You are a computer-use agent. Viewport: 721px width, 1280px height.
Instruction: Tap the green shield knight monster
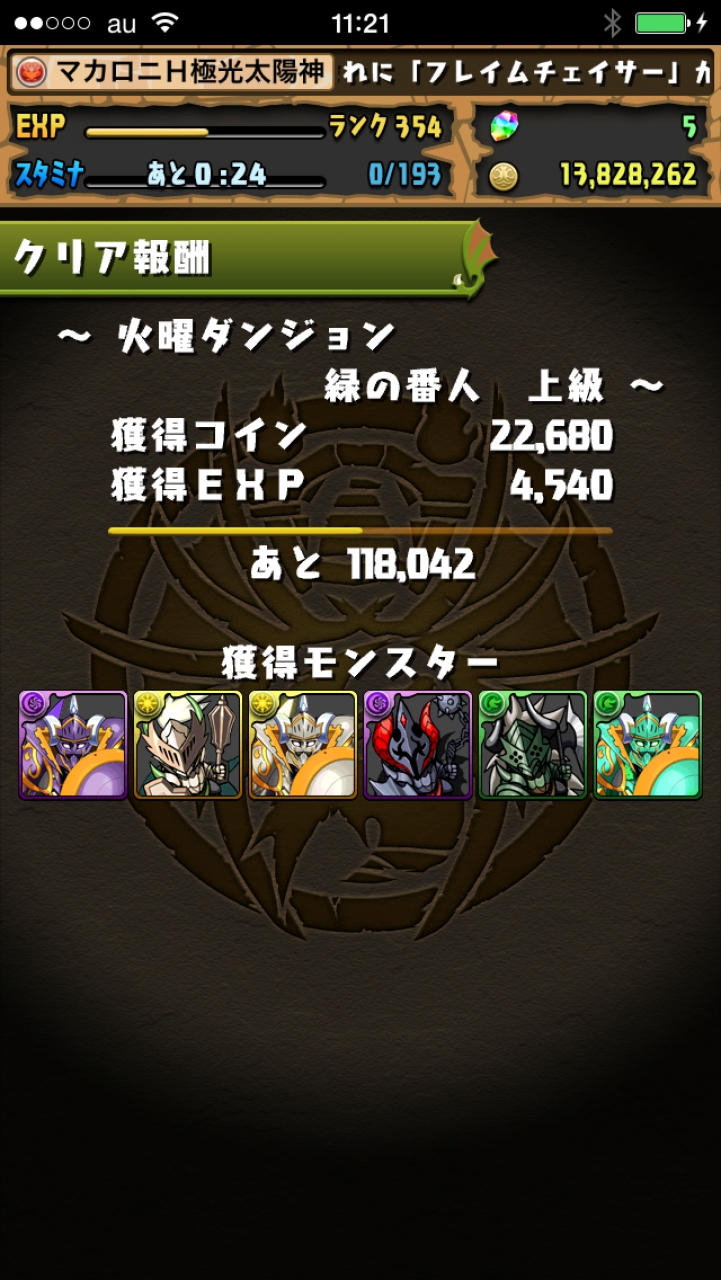pyautogui.click(x=648, y=745)
